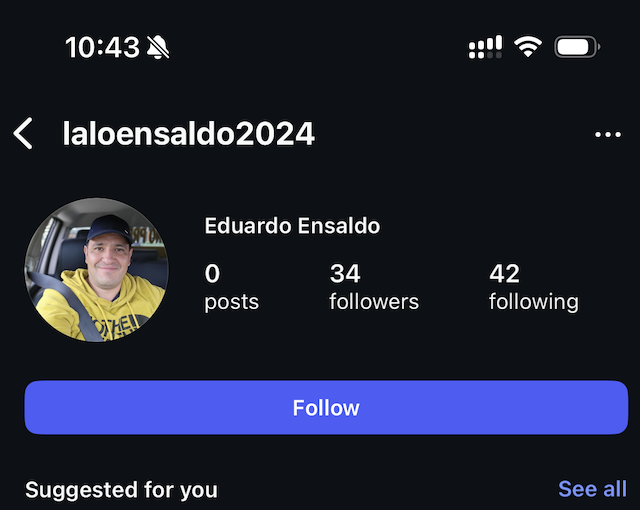Open the 42 following list
Image resolution: width=640 pixels, height=510 pixels.
533,286
